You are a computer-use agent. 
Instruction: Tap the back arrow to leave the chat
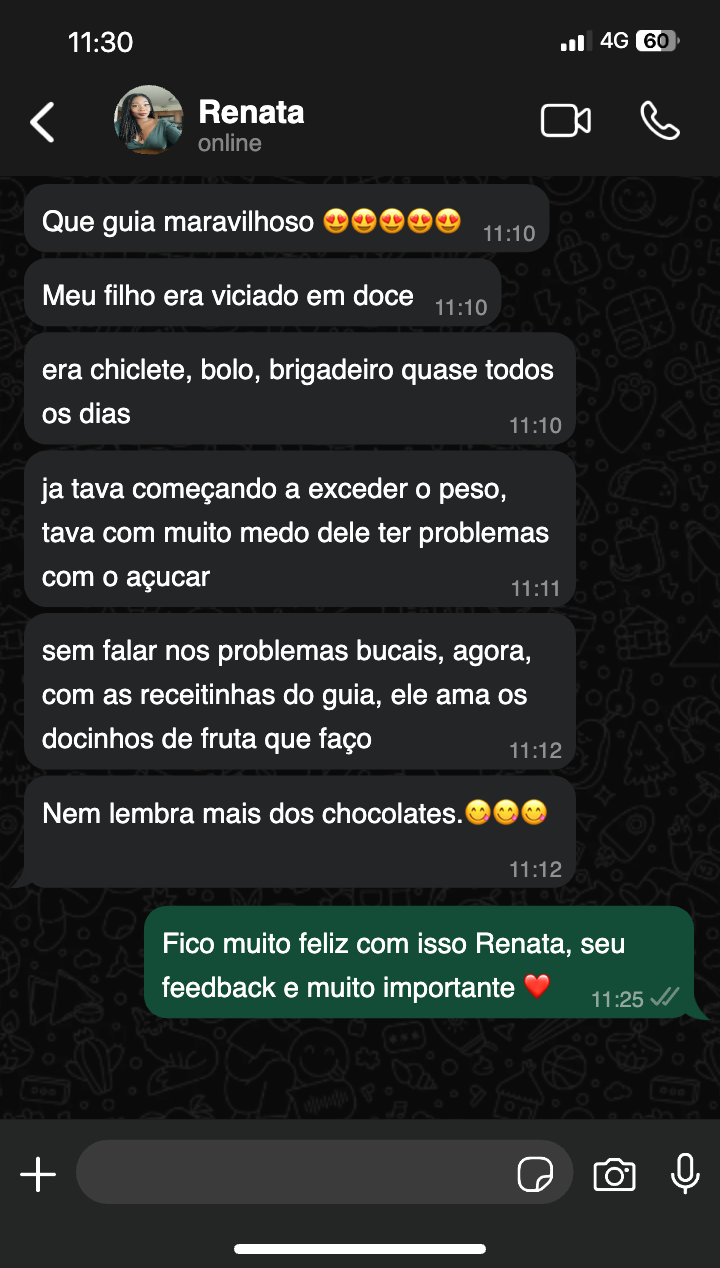(x=42, y=120)
